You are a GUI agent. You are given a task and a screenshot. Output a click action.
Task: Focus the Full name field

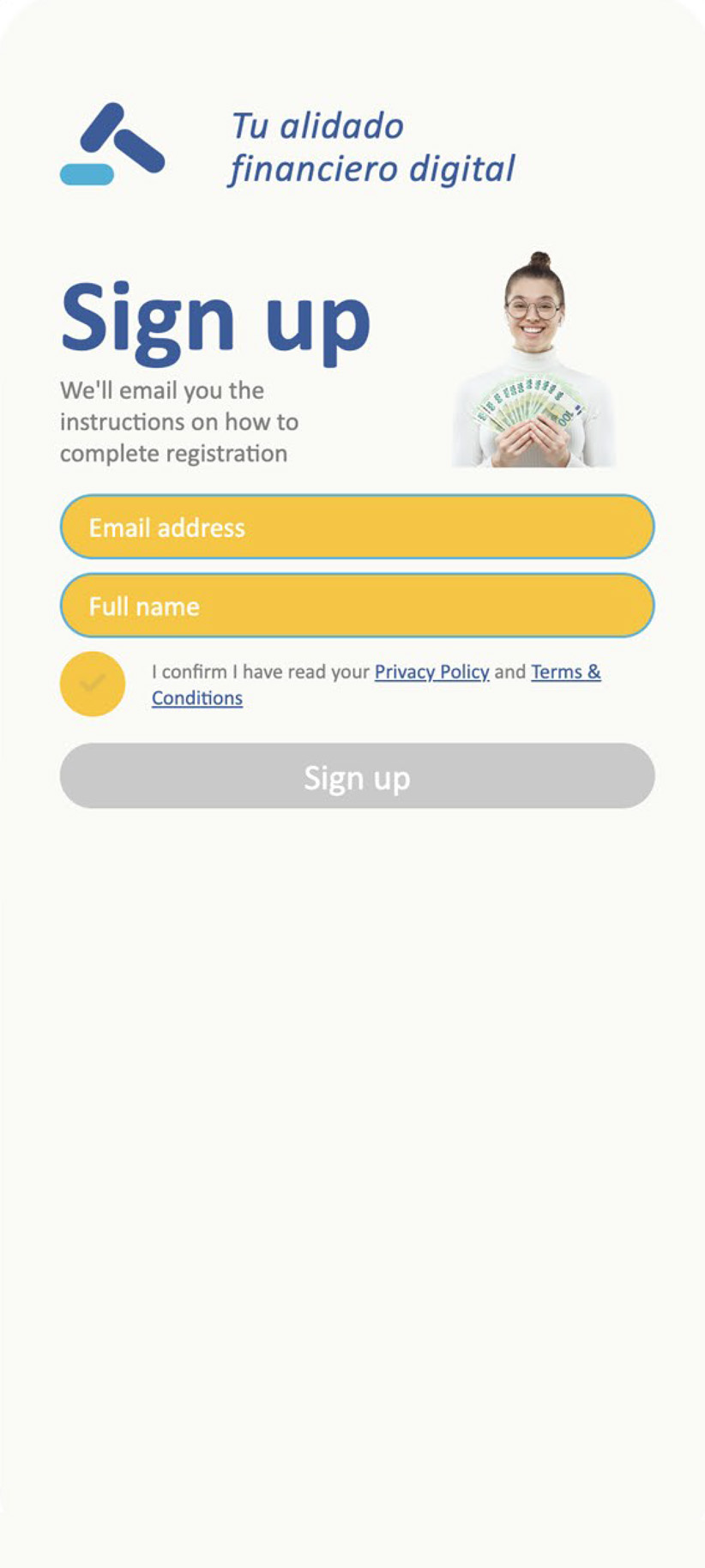tap(357, 606)
